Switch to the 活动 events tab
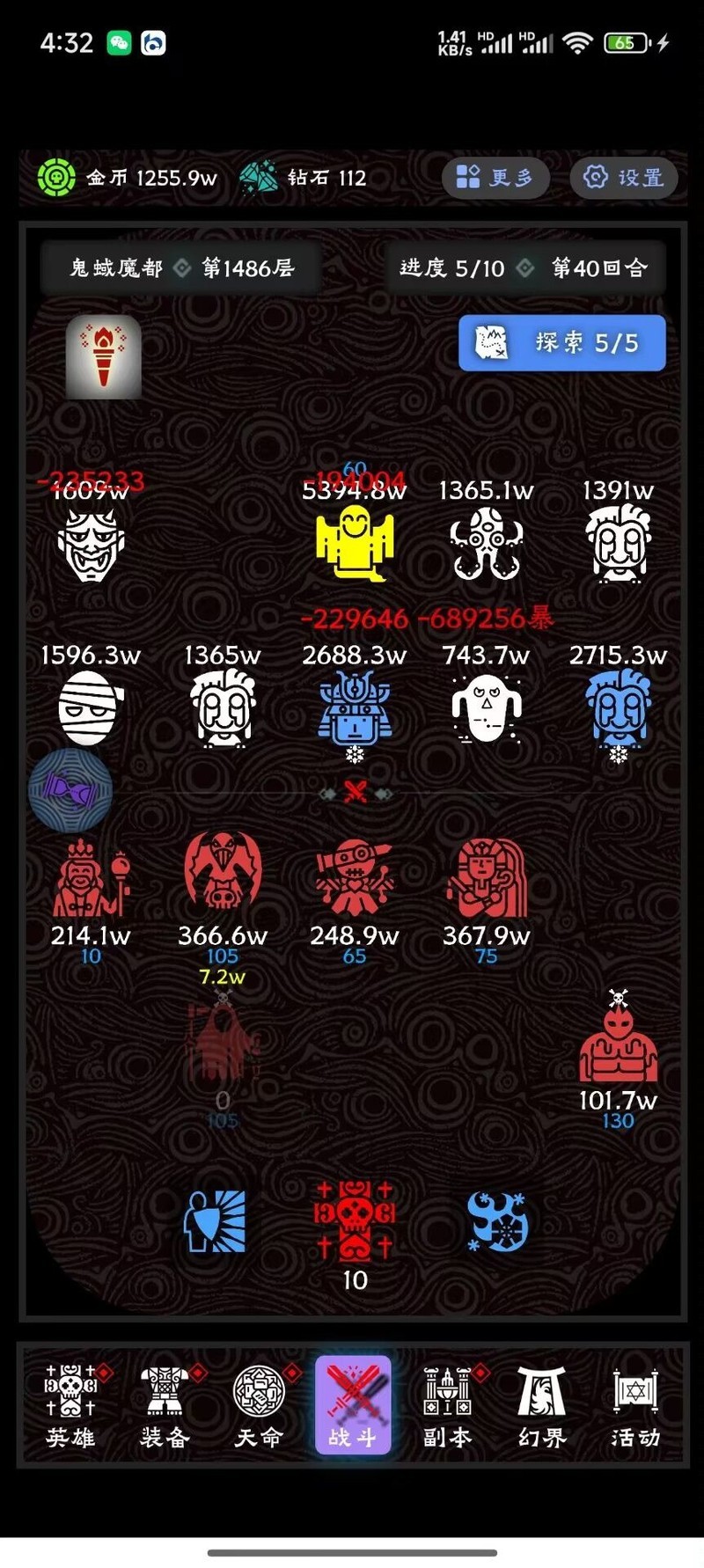The width and height of the screenshot is (704, 1568). pyautogui.click(x=635, y=1405)
